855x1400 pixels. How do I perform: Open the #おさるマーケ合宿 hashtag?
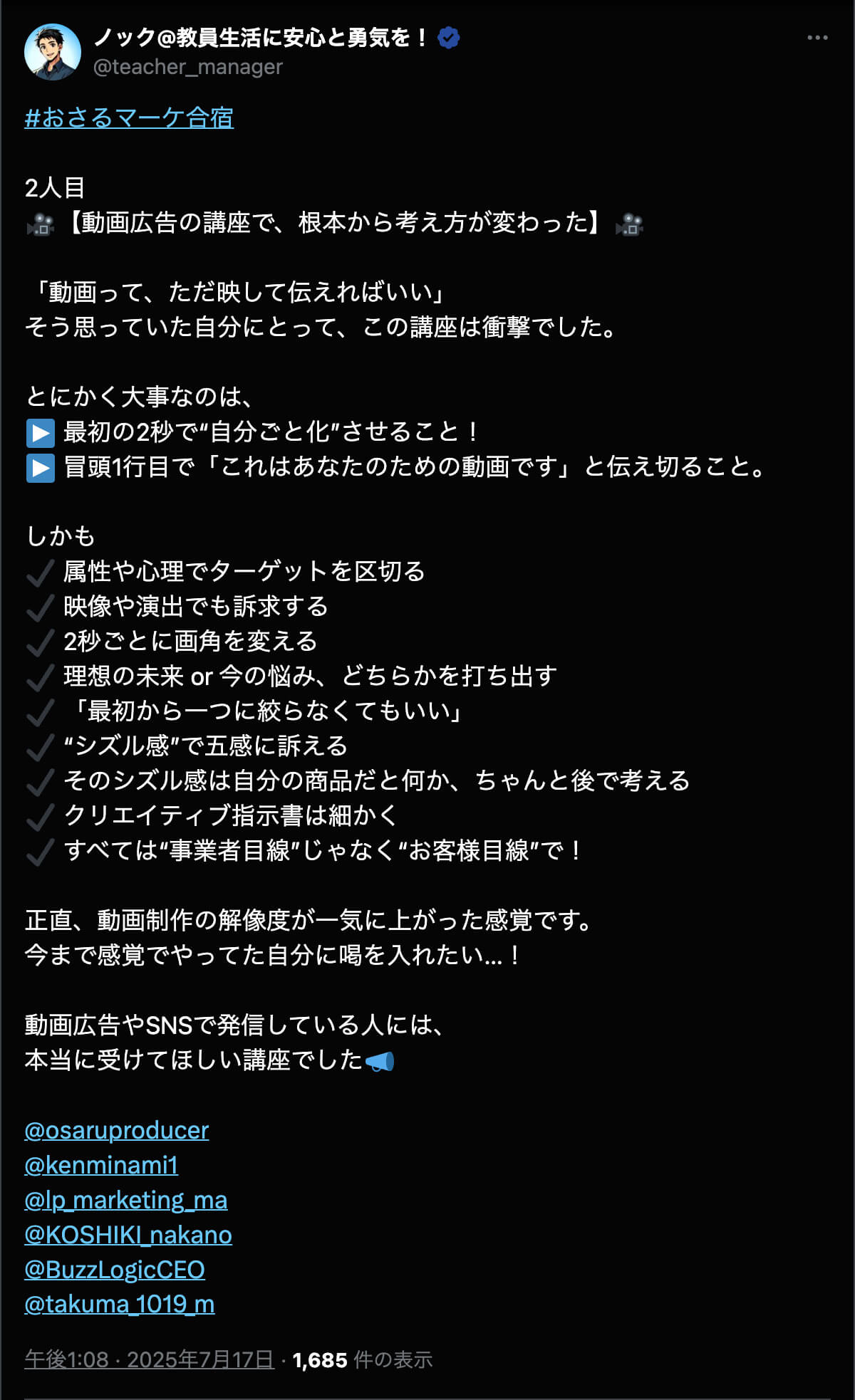[x=129, y=117]
